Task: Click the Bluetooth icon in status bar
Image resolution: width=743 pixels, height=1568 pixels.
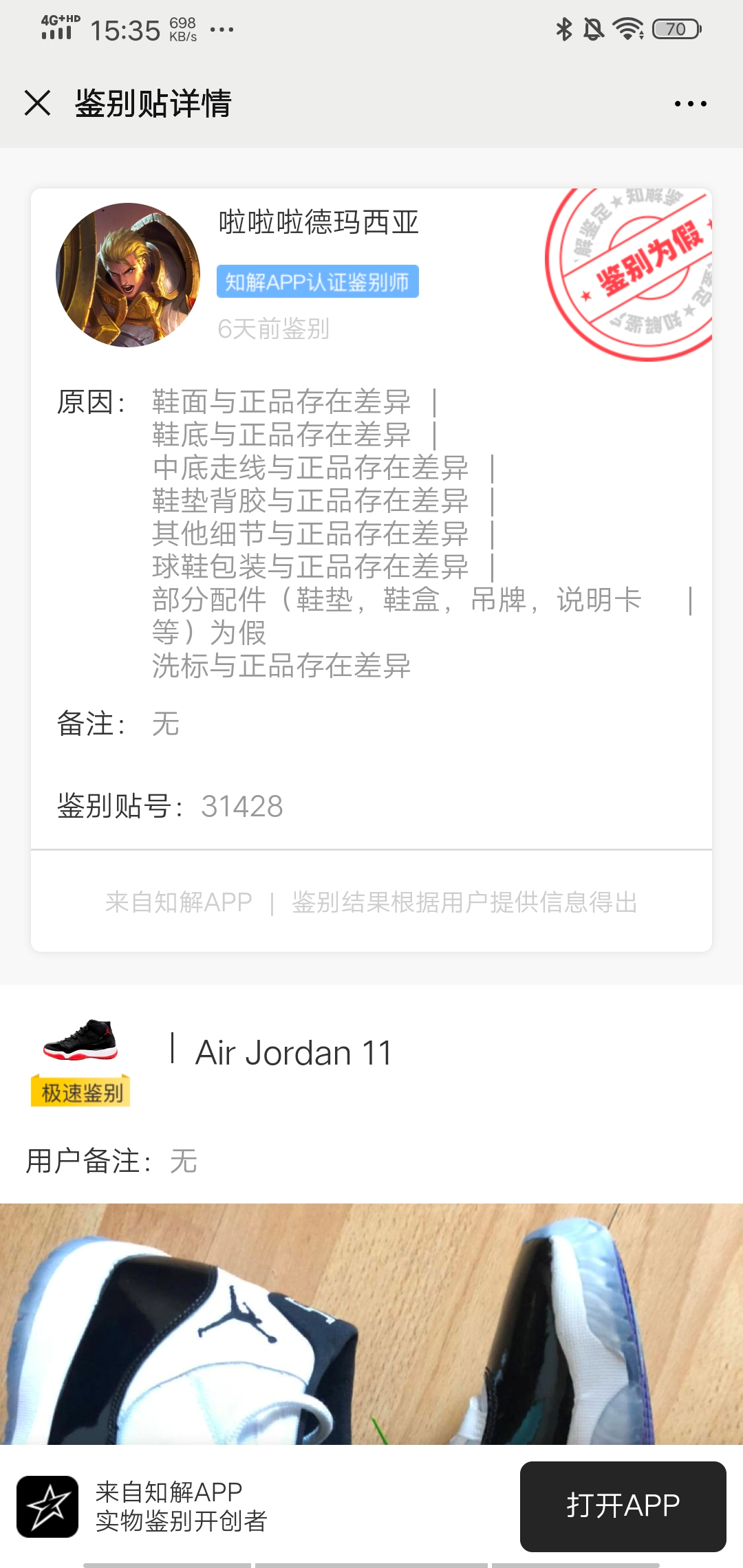Action: pyautogui.click(x=564, y=28)
